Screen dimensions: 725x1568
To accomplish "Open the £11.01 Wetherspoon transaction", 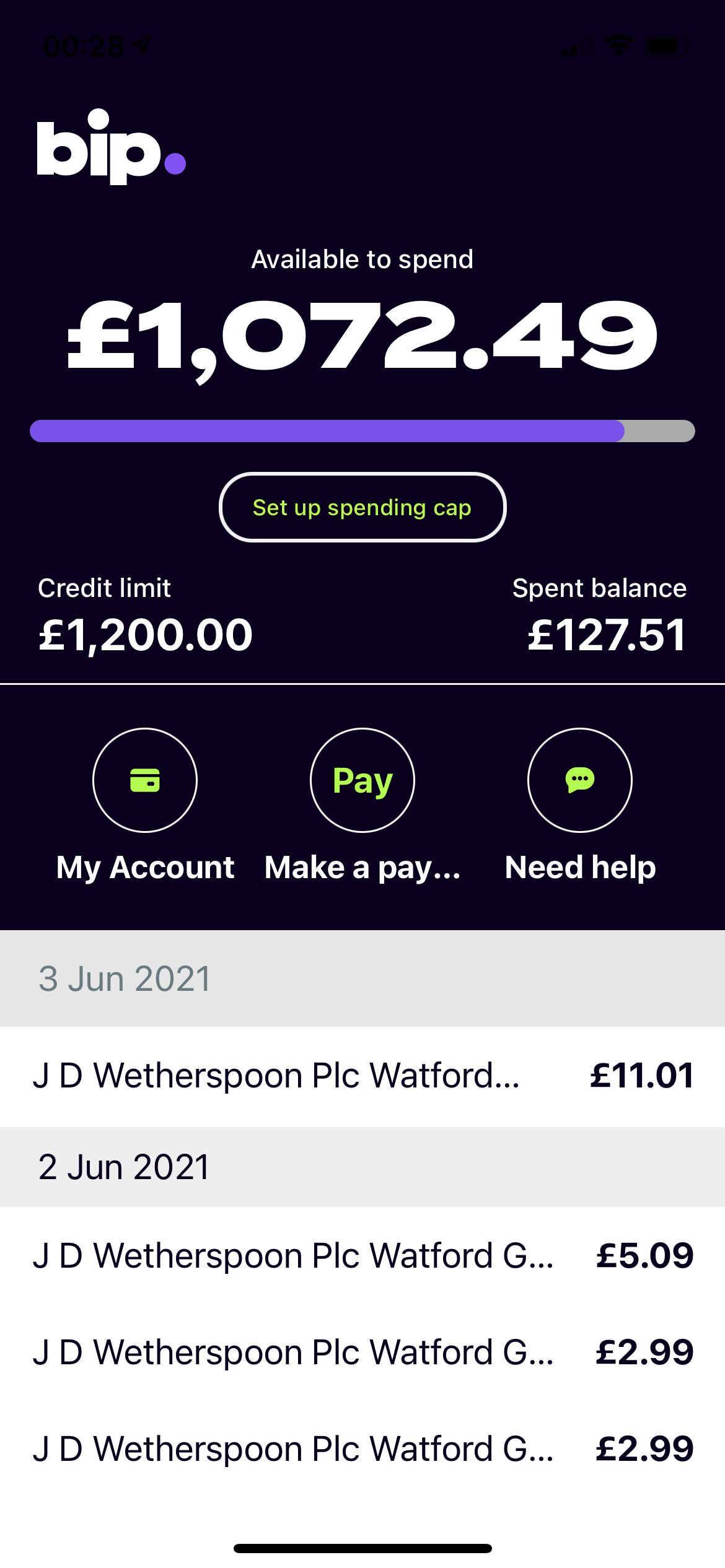I will pos(362,1076).
